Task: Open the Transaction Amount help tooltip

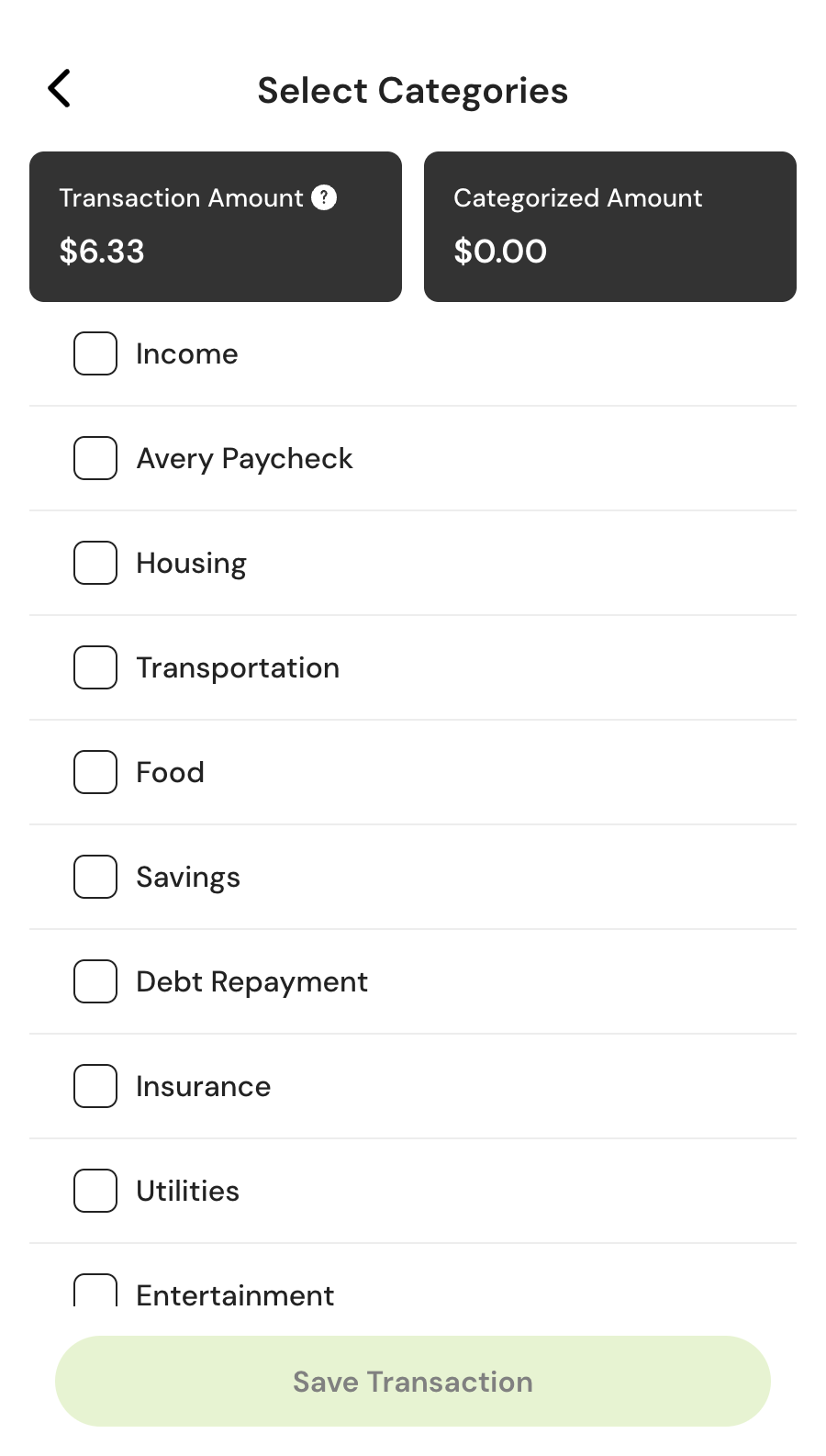Action: (323, 197)
